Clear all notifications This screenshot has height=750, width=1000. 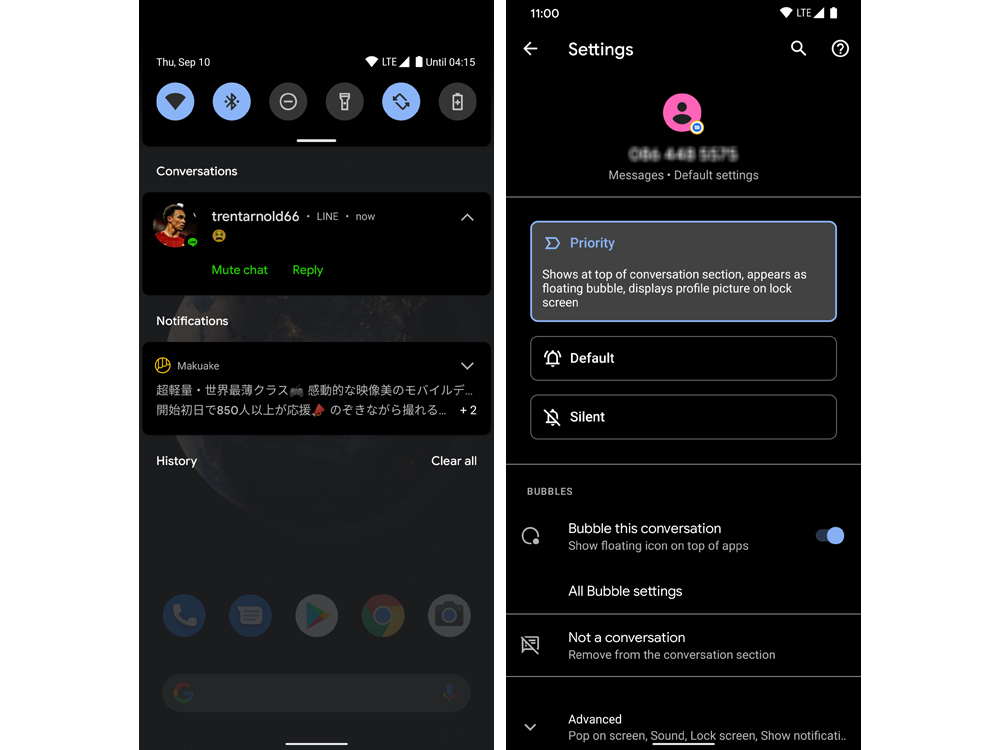pyautogui.click(x=453, y=461)
